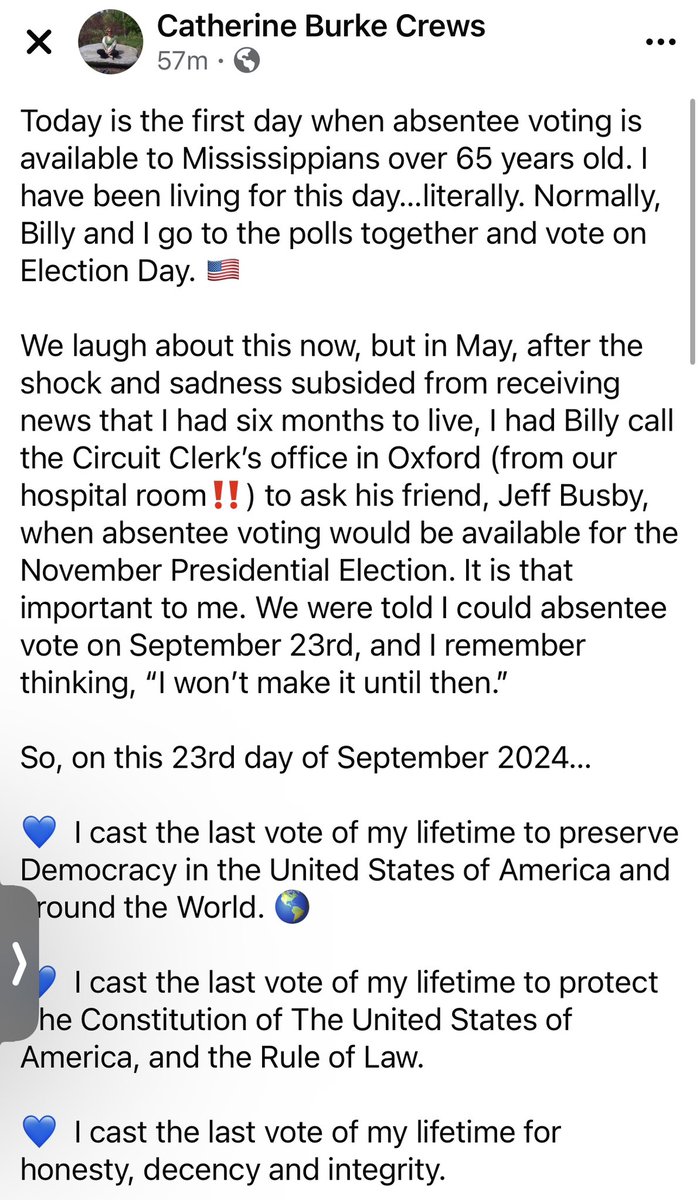Open Catherine Burke Crews' profile name link

tap(321, 25)
